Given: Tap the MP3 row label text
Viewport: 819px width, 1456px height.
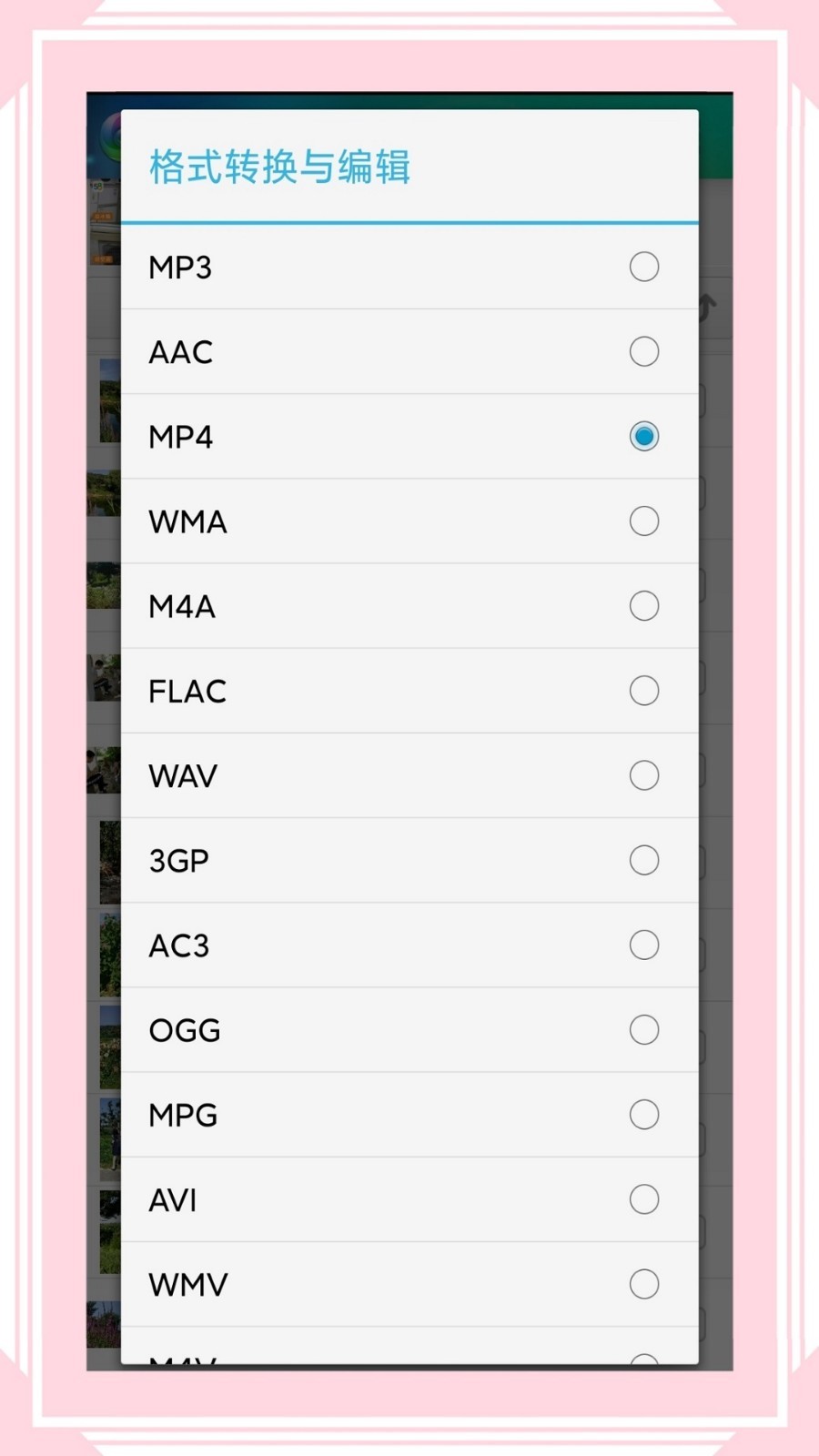Looking at the screenshot, I should (x=179, y=267).
